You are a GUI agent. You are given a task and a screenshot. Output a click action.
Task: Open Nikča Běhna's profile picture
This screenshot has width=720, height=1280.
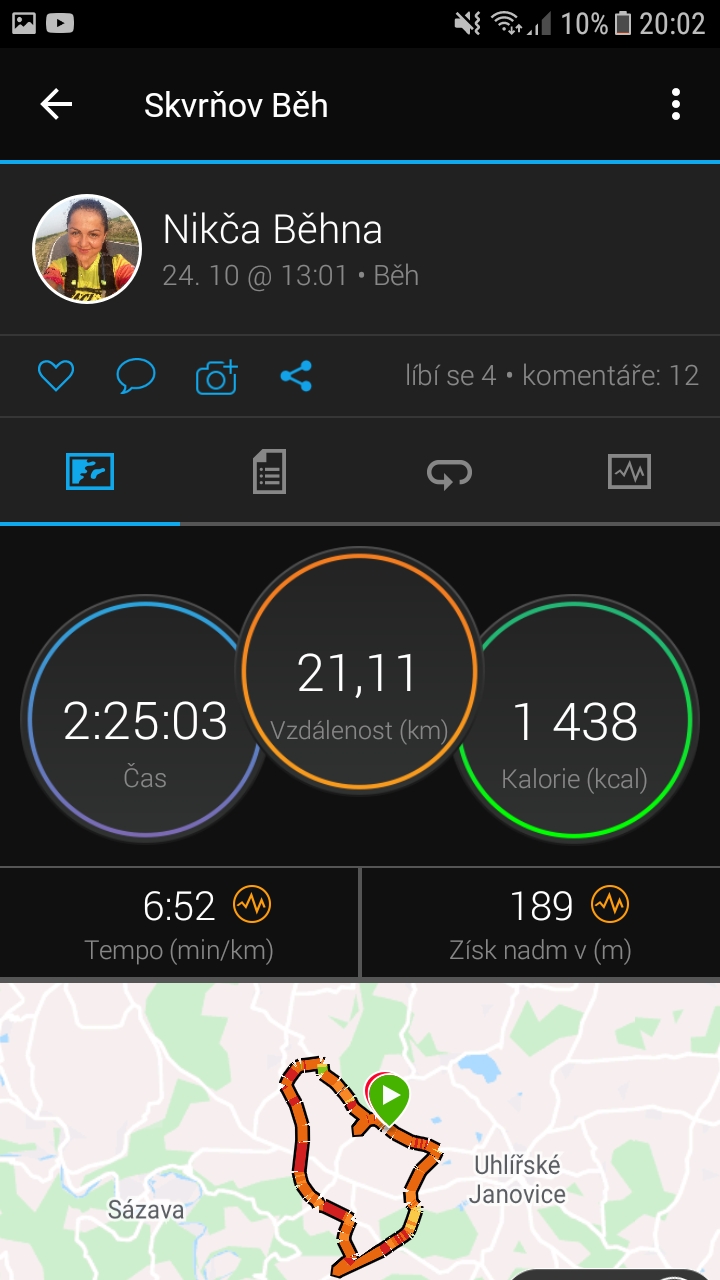87,248
